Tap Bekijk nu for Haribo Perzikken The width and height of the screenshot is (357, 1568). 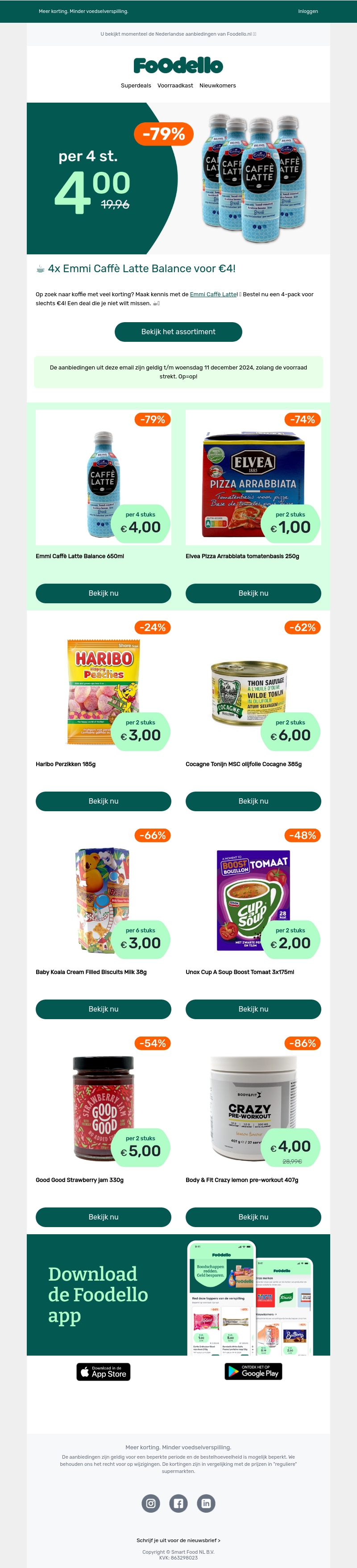click(x=103, y=801)
